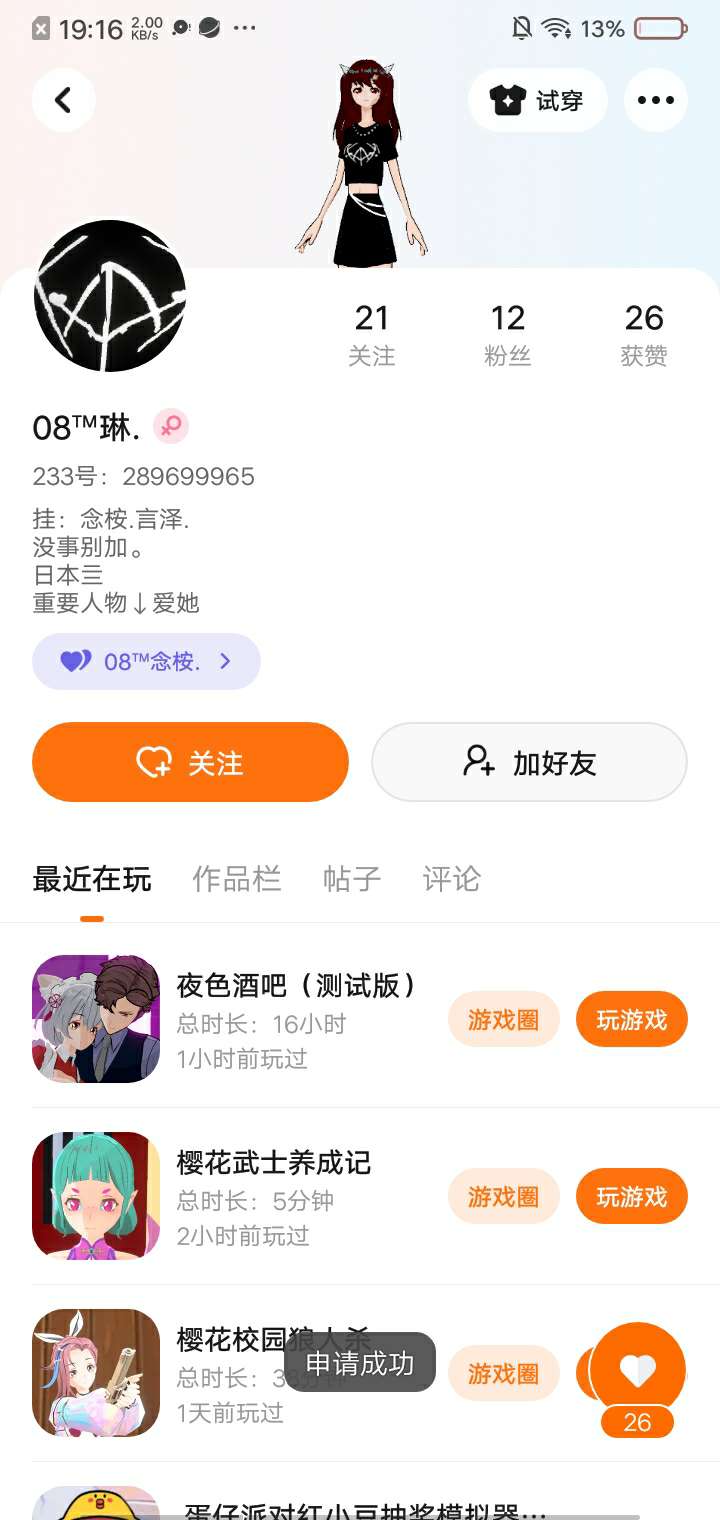720x1520 pixels.
Task: Tap 玩游戏 for 樱花武士养成记
Action: pyautogui.click(x=632, y=1196)
